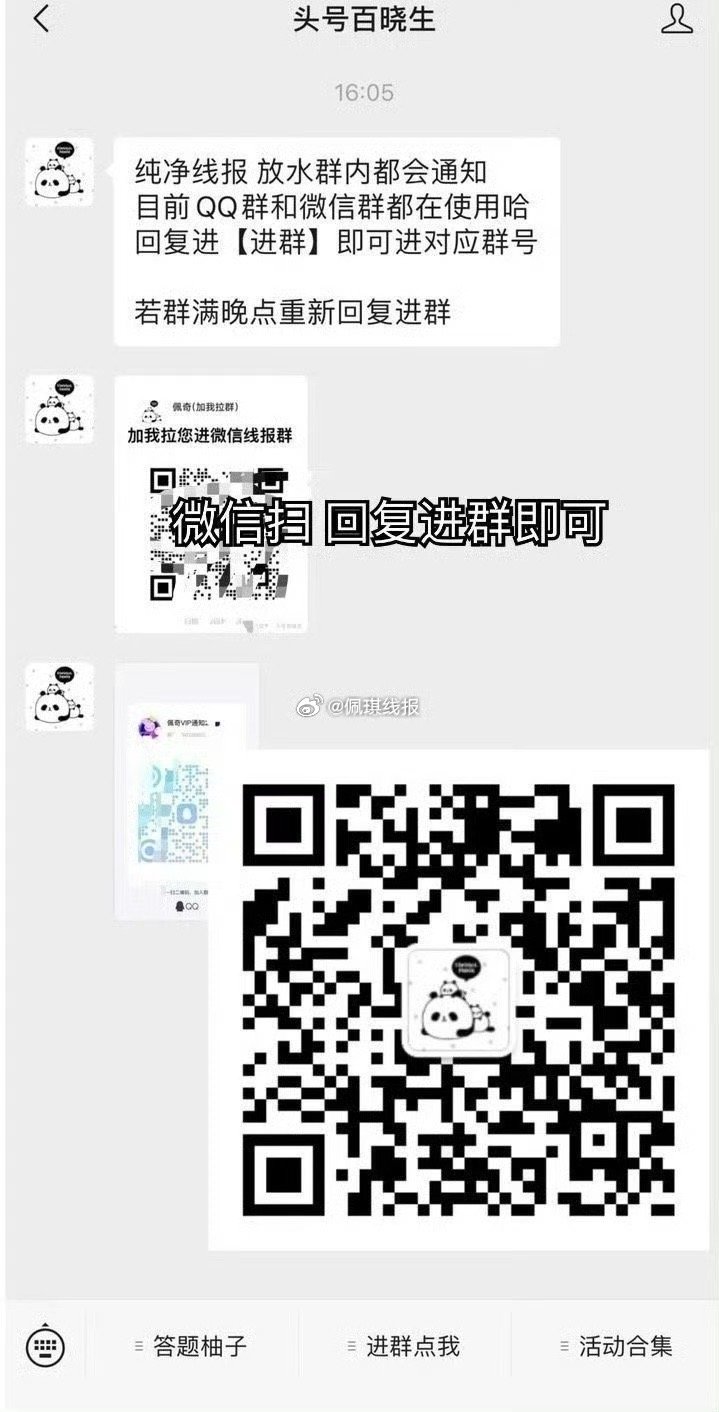Image resolution: width=719 pixels, height=1412 pixels.
Task: Tap the panda avatar beside the text message
Action: (x=60, y=172)
